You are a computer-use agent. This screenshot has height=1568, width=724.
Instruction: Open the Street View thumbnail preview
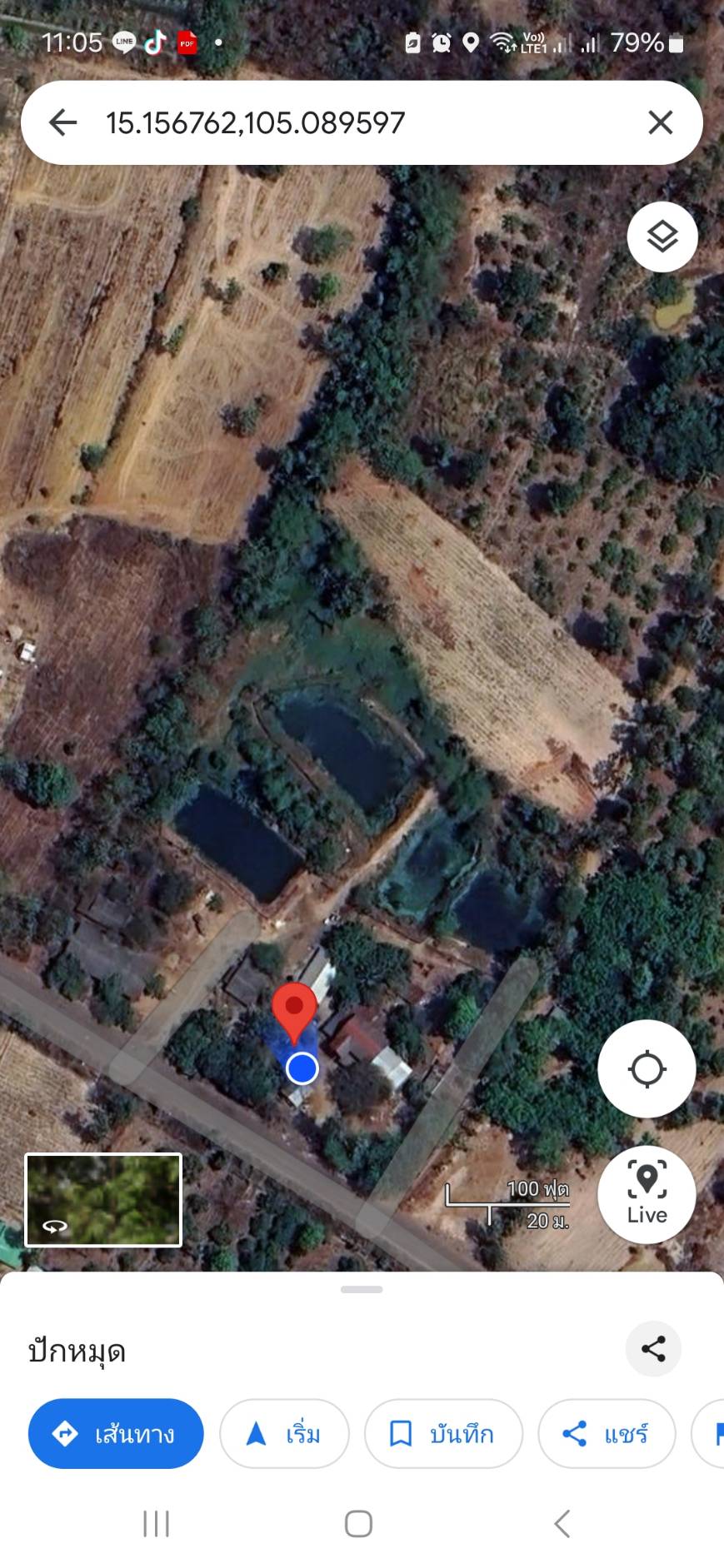103,1199
